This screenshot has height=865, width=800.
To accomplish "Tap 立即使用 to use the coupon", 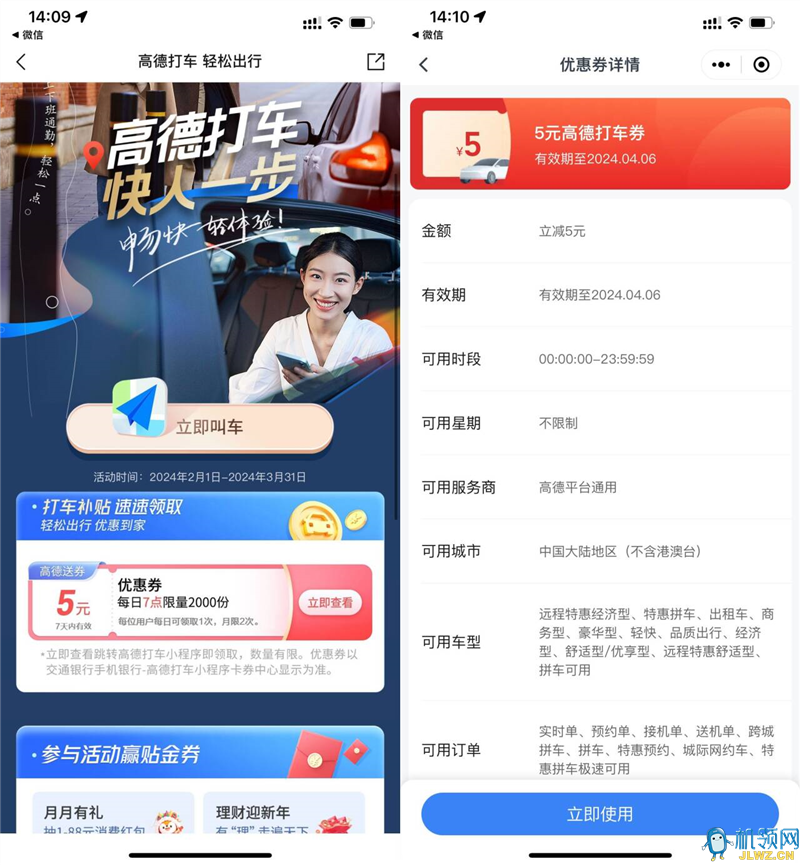I will point(599,814).
